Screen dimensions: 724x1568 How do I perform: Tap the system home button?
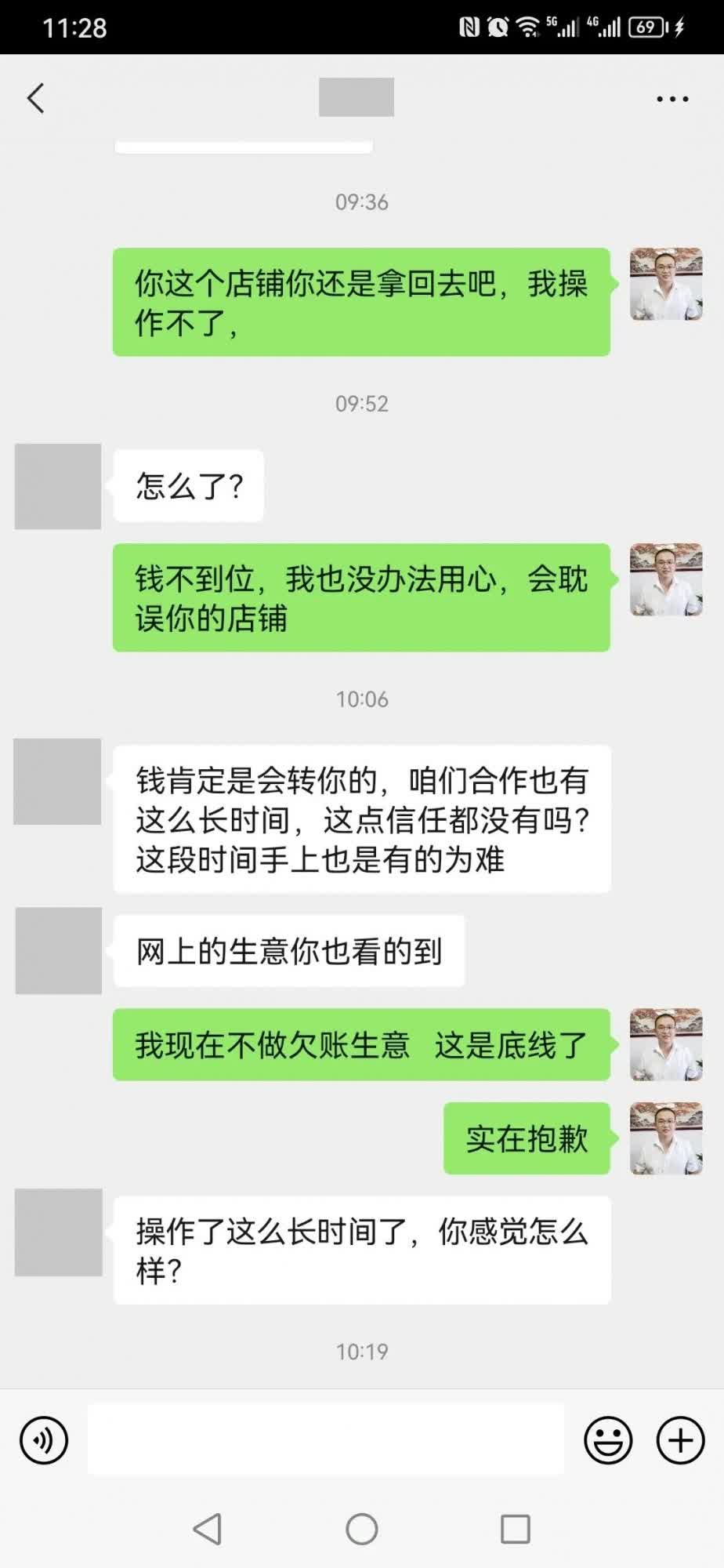coord(362,1529)
